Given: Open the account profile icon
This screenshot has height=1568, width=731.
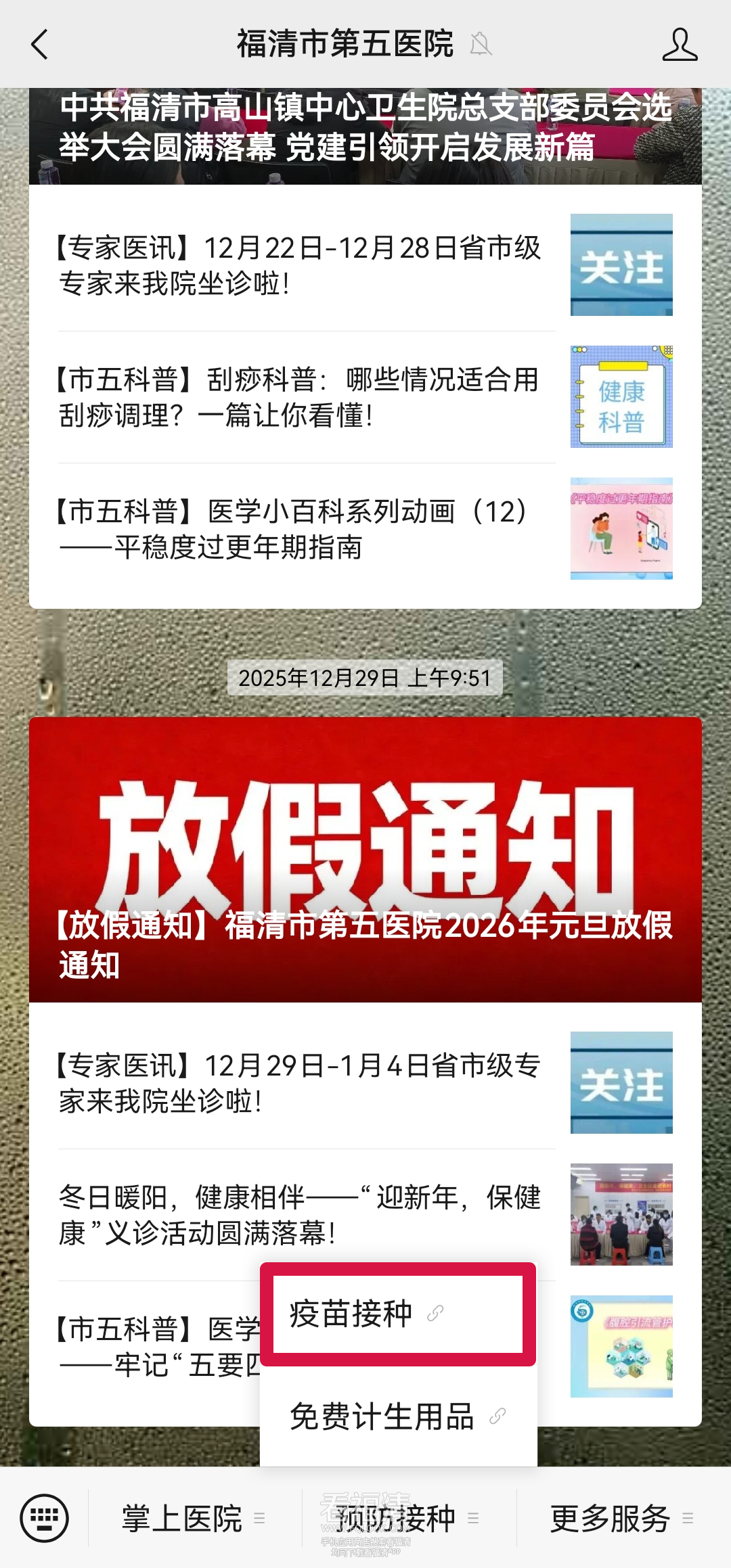Looking at the screenshot, I should point(680,45).
